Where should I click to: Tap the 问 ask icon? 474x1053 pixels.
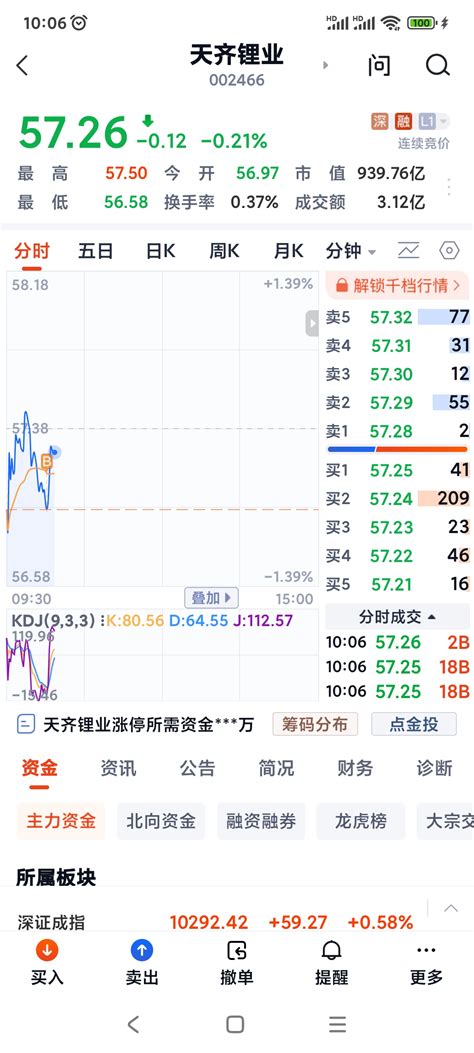tap(379, 65)
